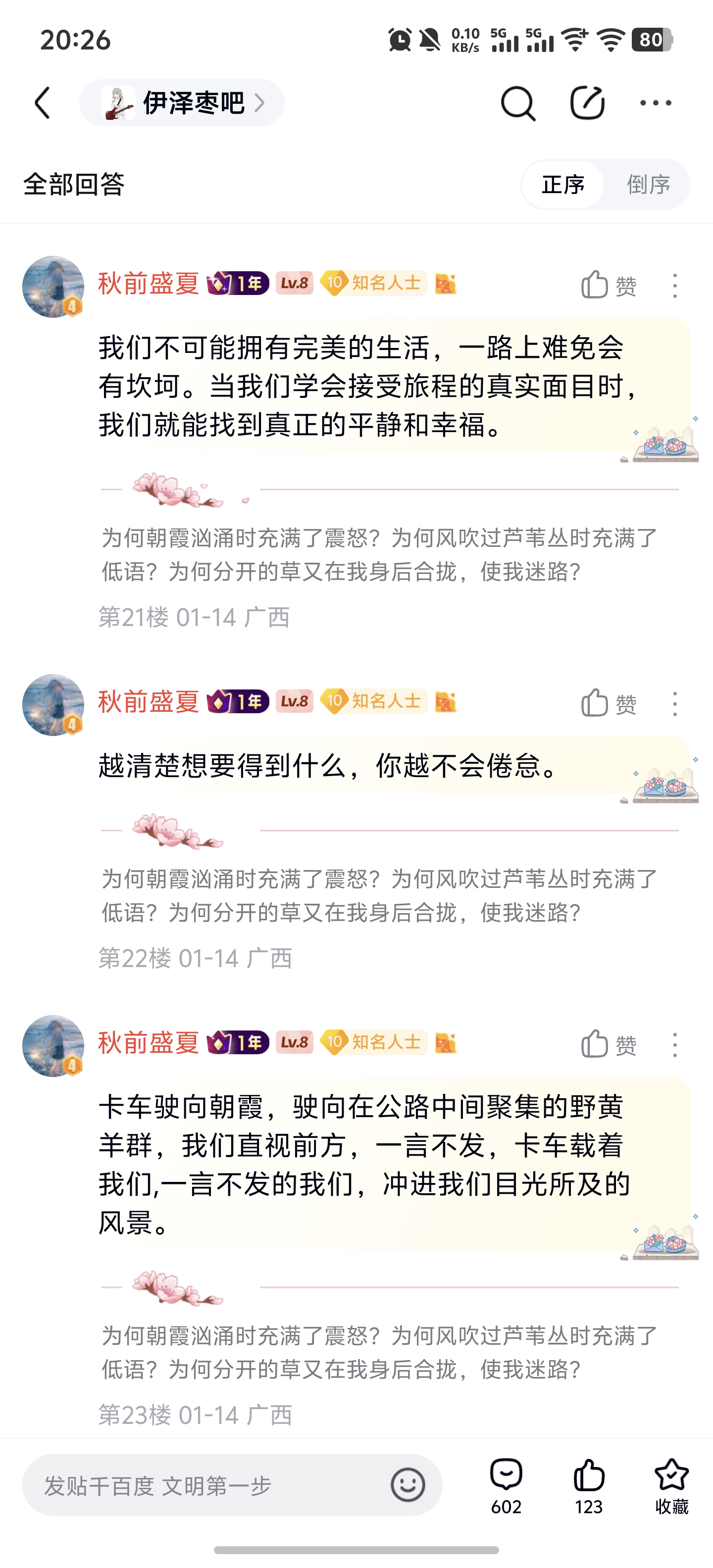Go back to the previous page
The image size is (713, 1568).
coord(43,102)
